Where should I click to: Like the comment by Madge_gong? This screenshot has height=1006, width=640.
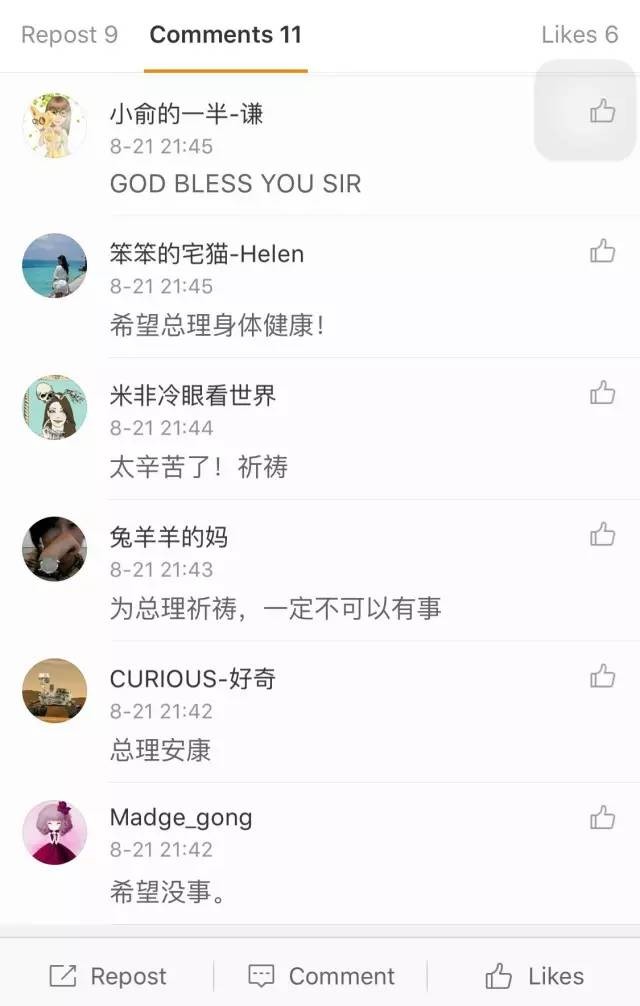(x=602, y=819)
